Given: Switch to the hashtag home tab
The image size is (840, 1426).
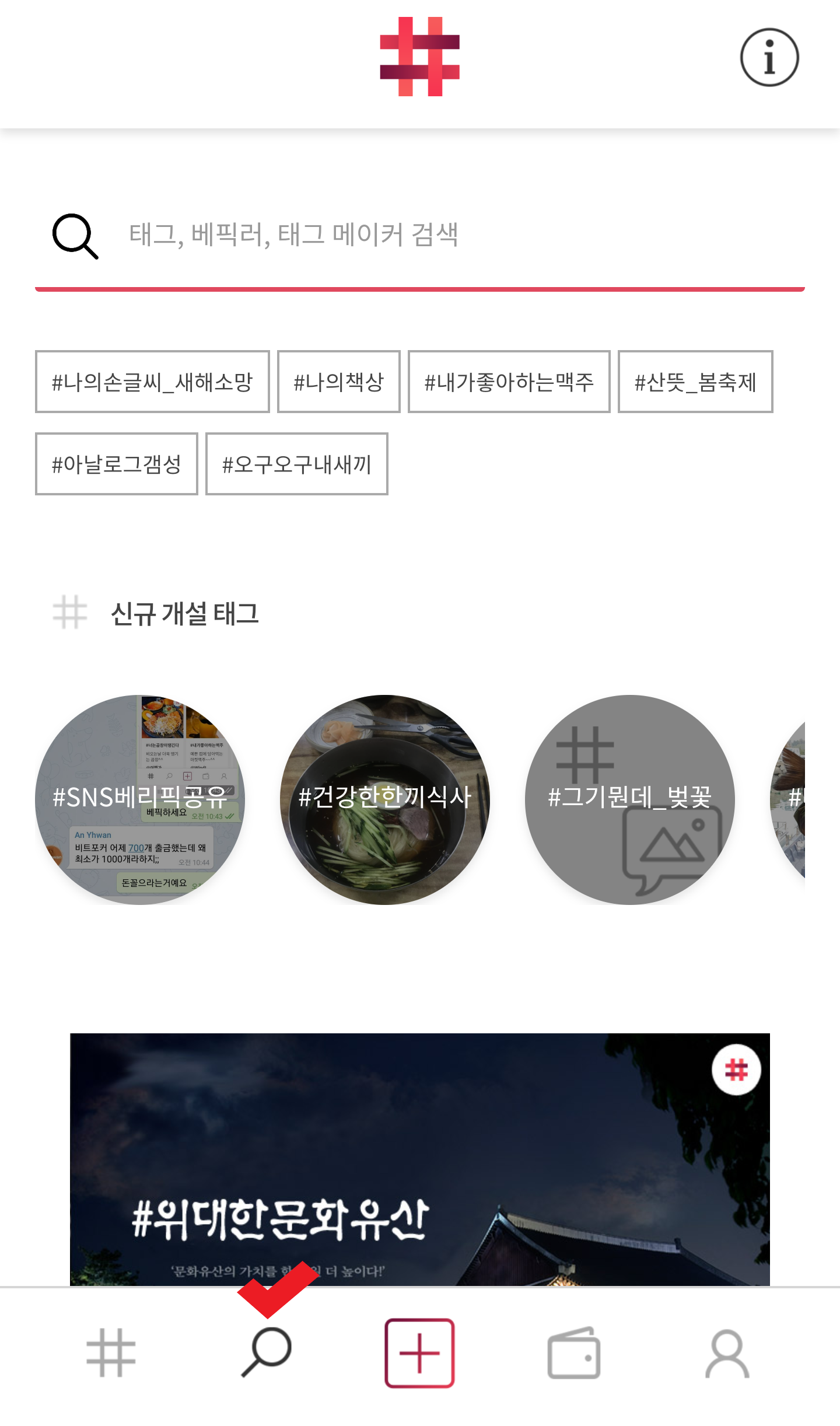Looking at the screenshot, I should coord(111,1352).
